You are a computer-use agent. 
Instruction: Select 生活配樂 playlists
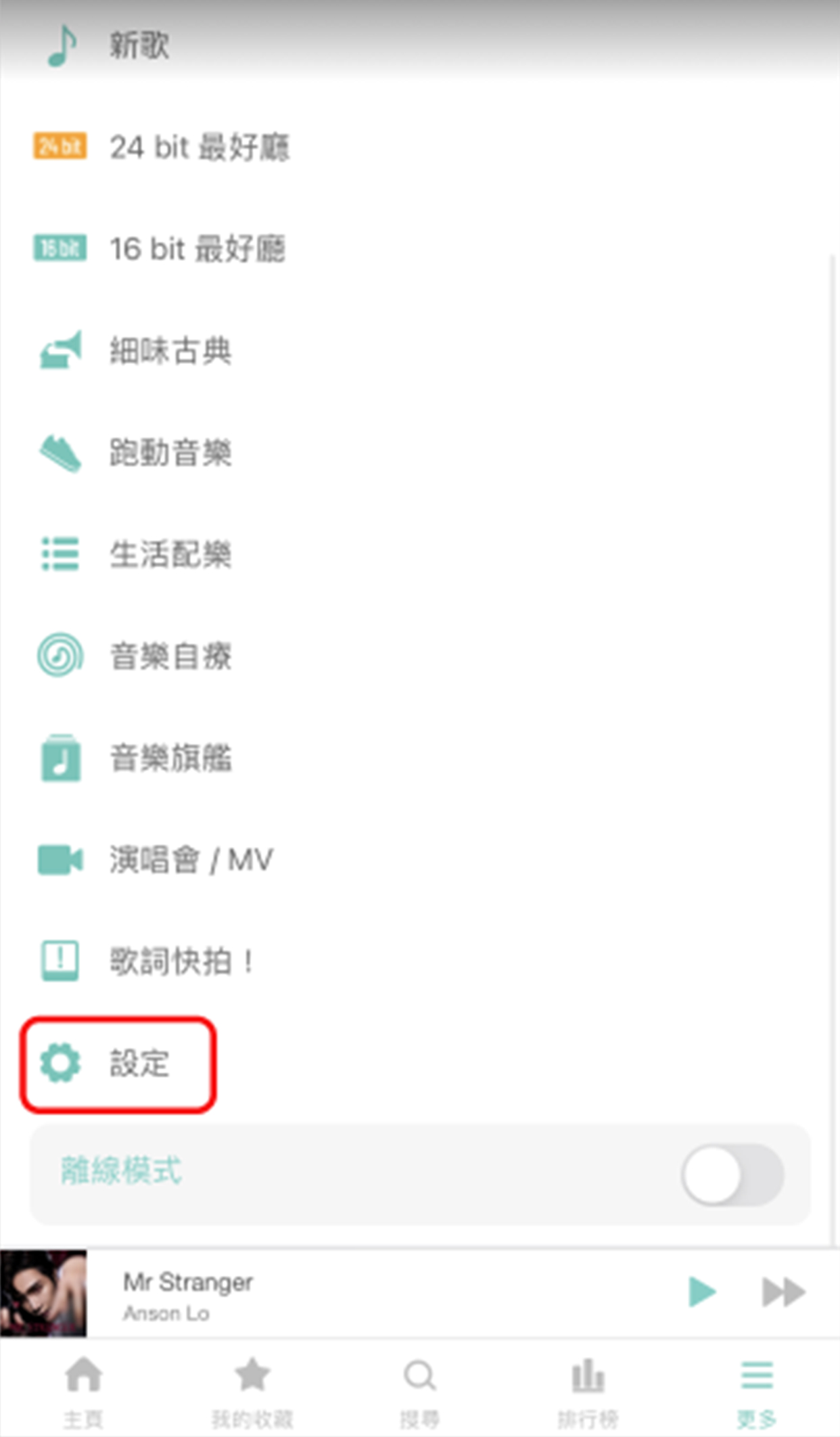pos(170,554)
